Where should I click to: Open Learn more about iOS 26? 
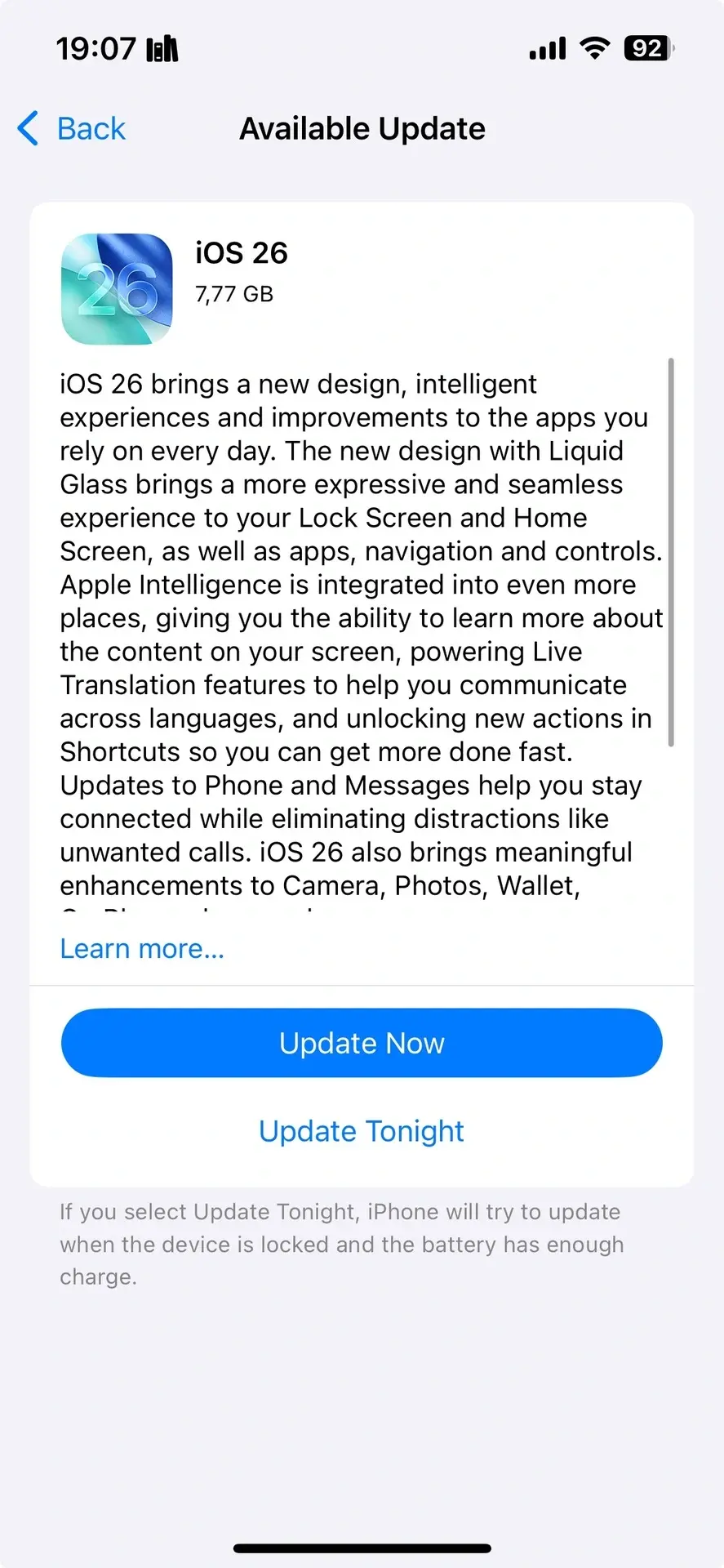coord(141,947)
